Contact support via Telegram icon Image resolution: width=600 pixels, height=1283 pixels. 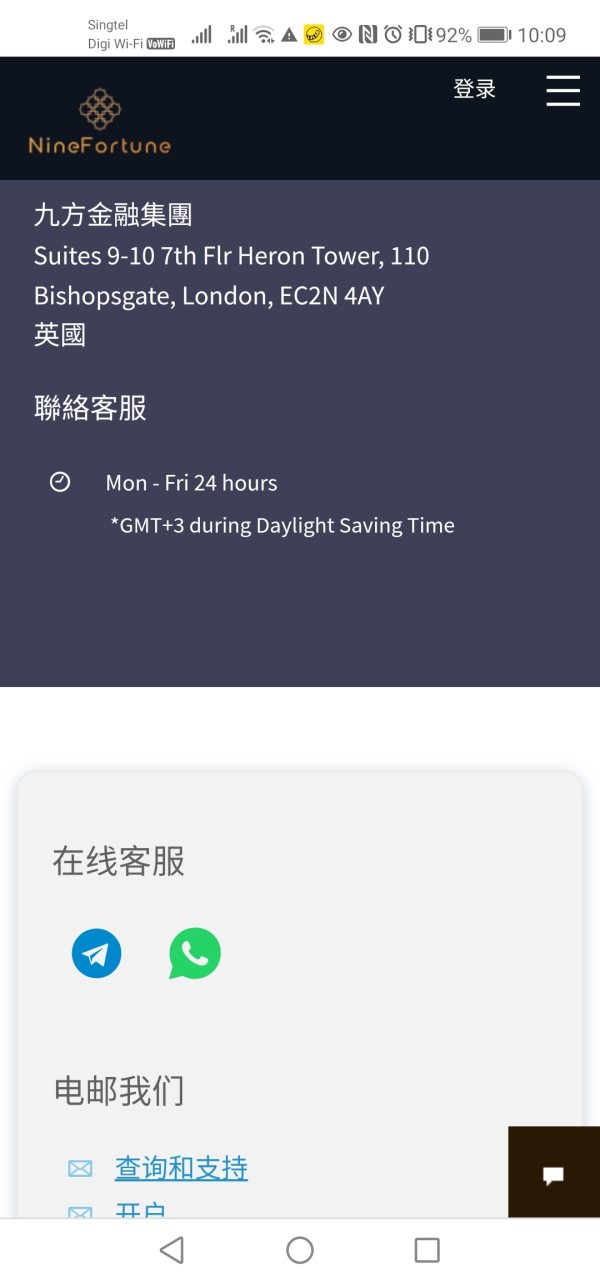tap(97, 953)
